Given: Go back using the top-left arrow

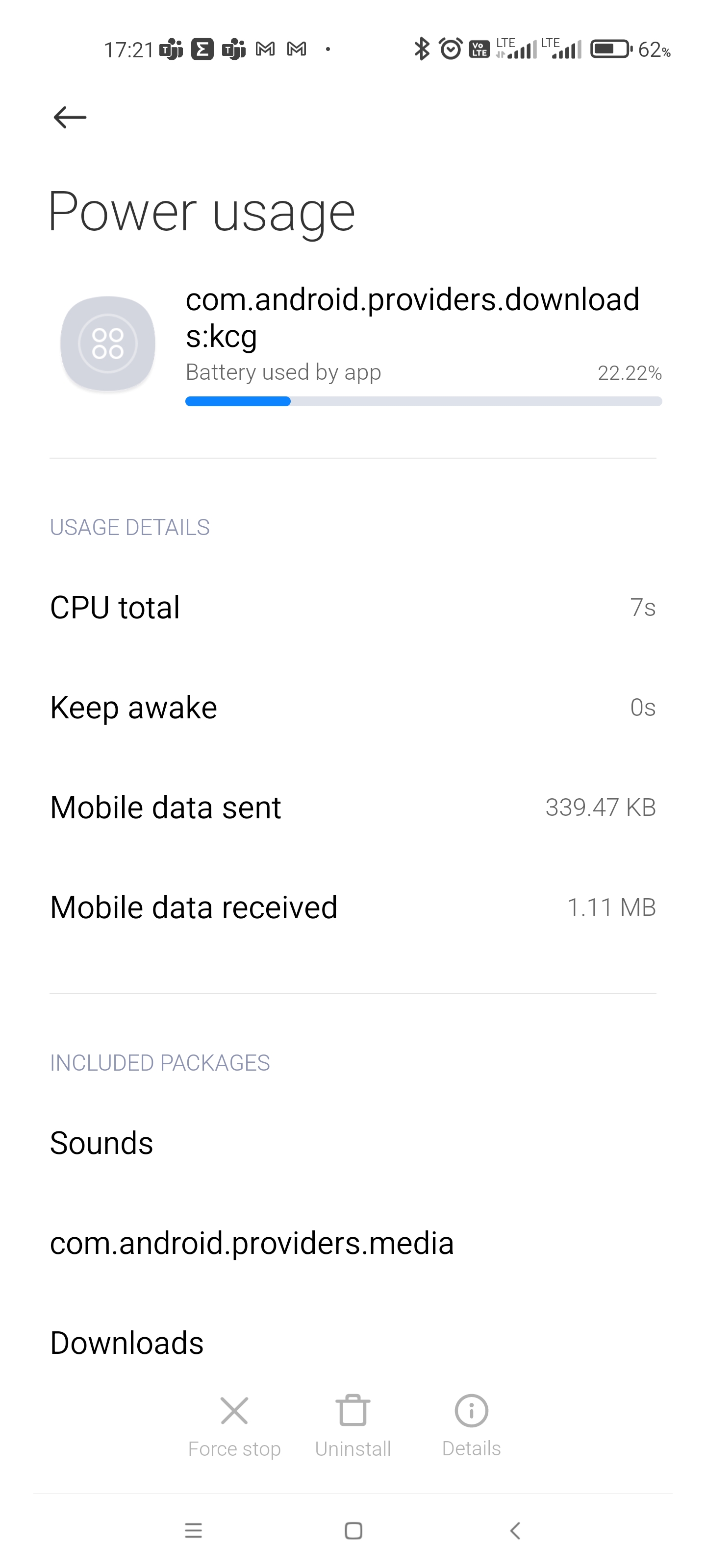Looking at the screenshot, I should (x=70, y=117).
